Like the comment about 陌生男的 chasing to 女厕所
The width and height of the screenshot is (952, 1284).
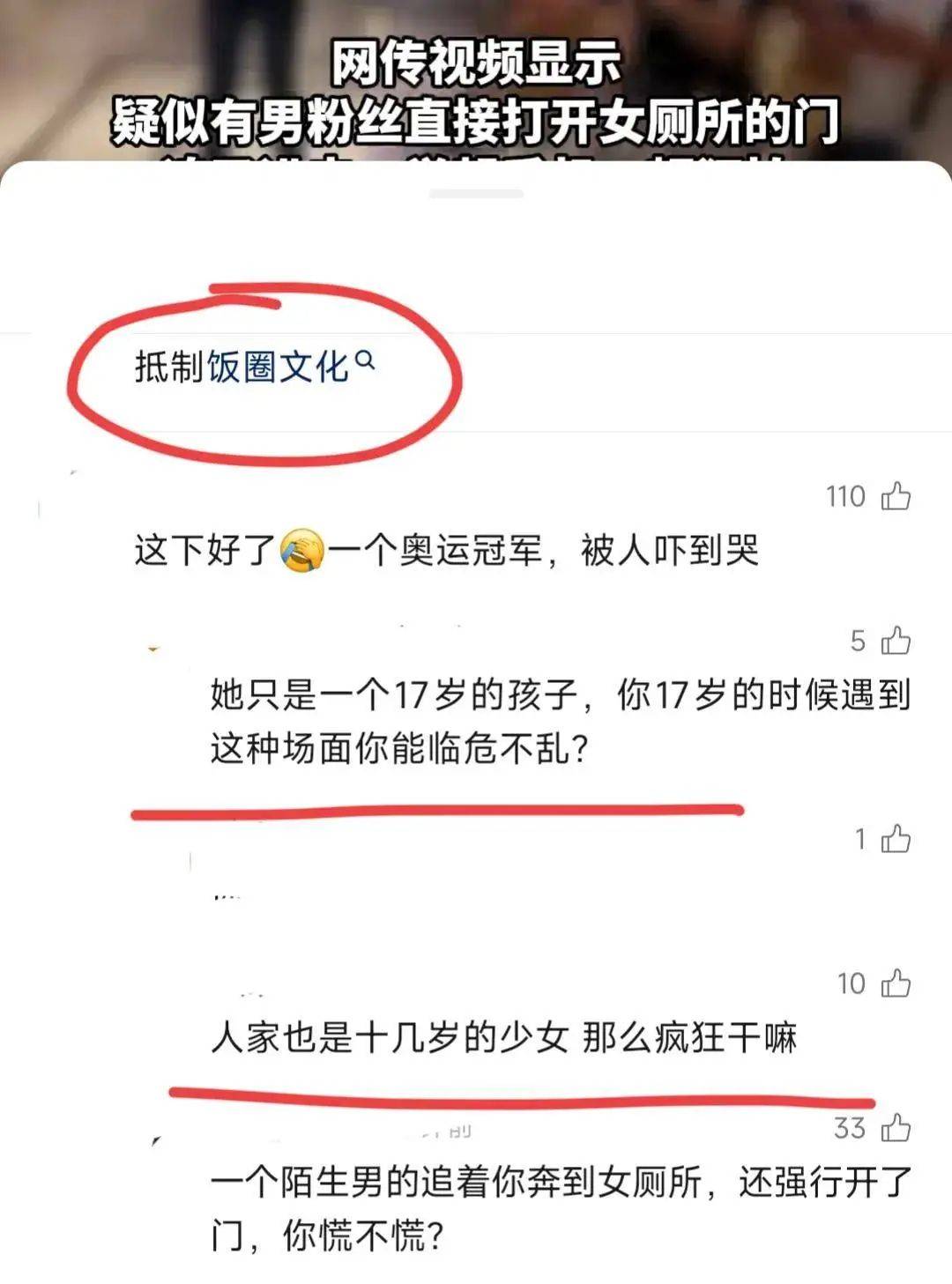point(896,1127)
